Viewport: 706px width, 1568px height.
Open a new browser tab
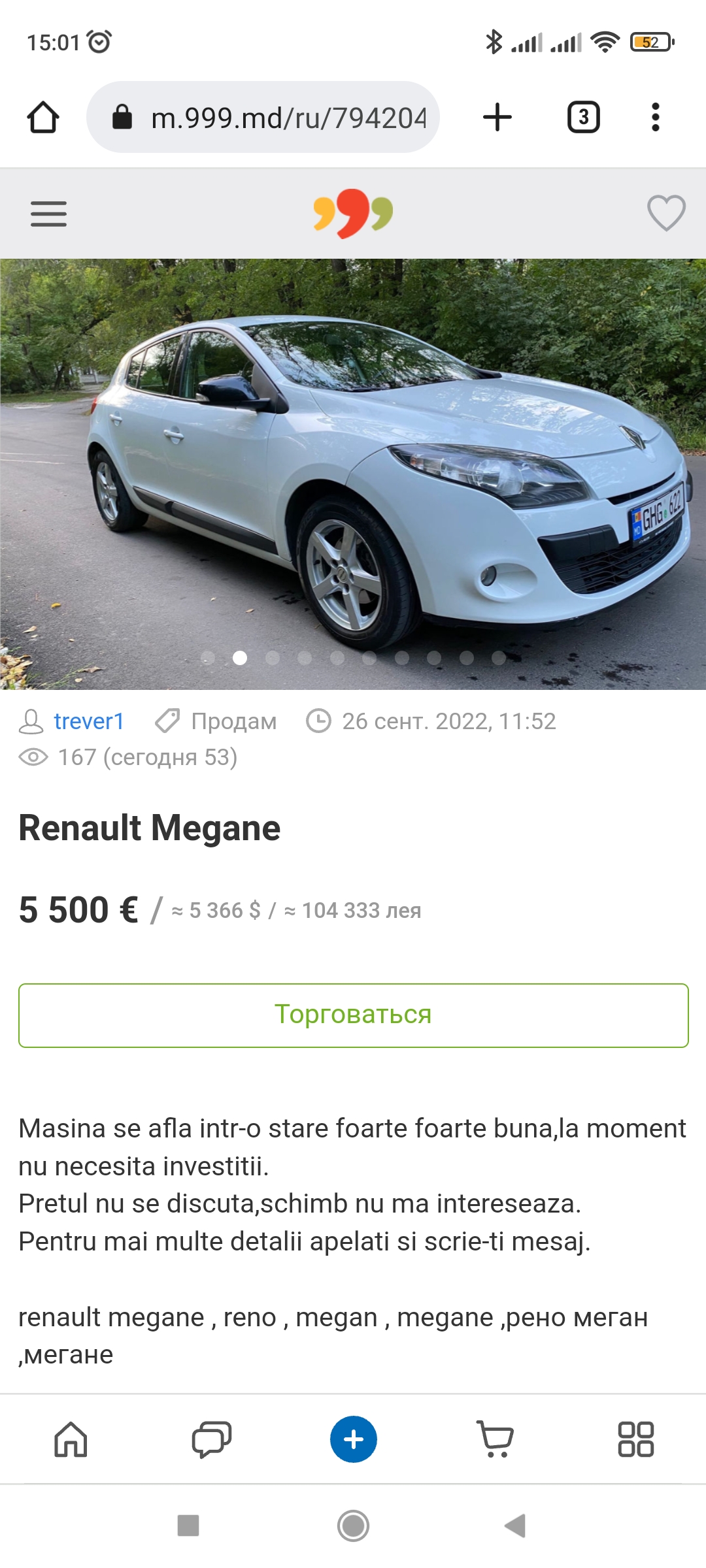coord(497,118)
